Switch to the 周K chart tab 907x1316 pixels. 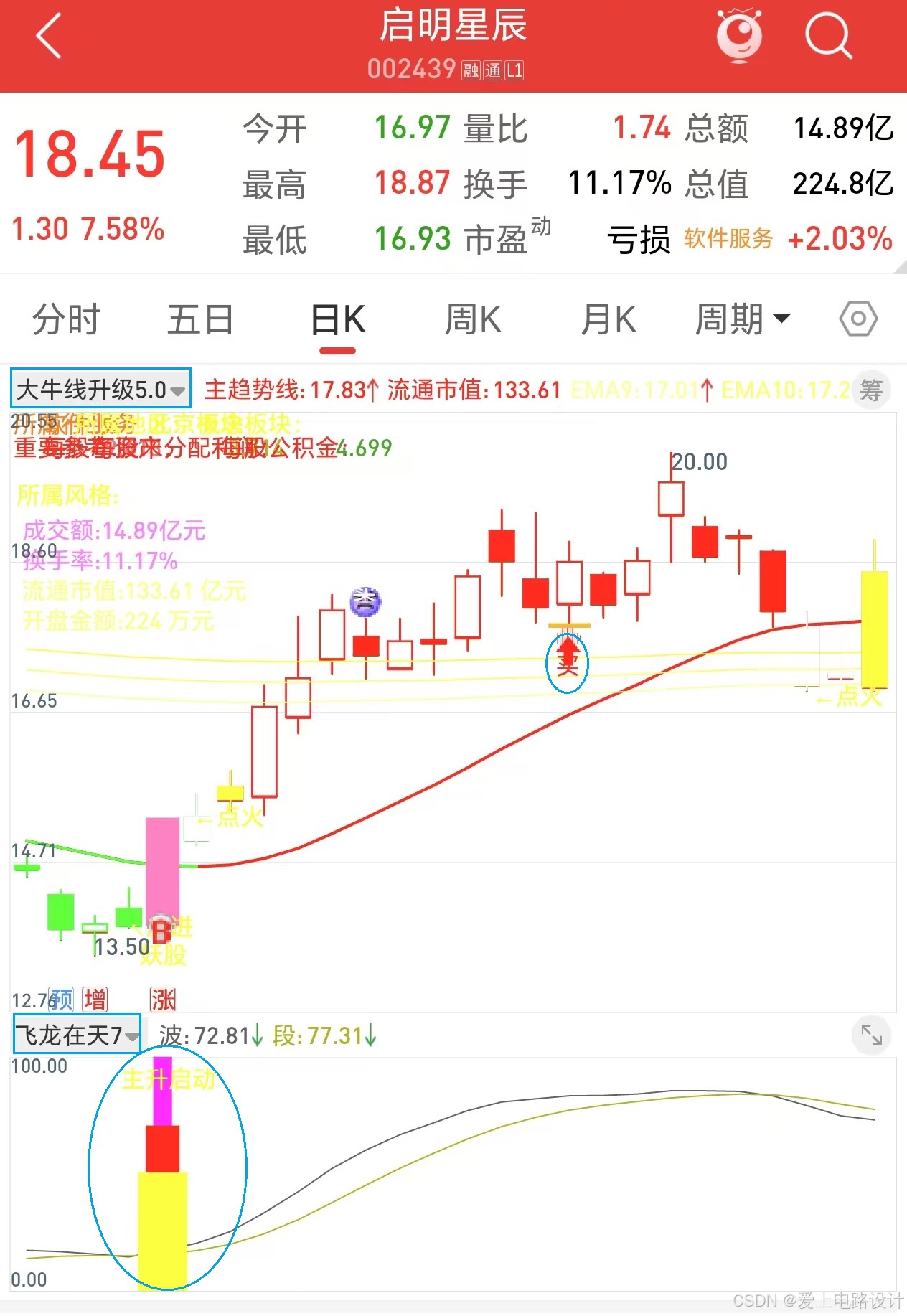click(x=473, y=320)
